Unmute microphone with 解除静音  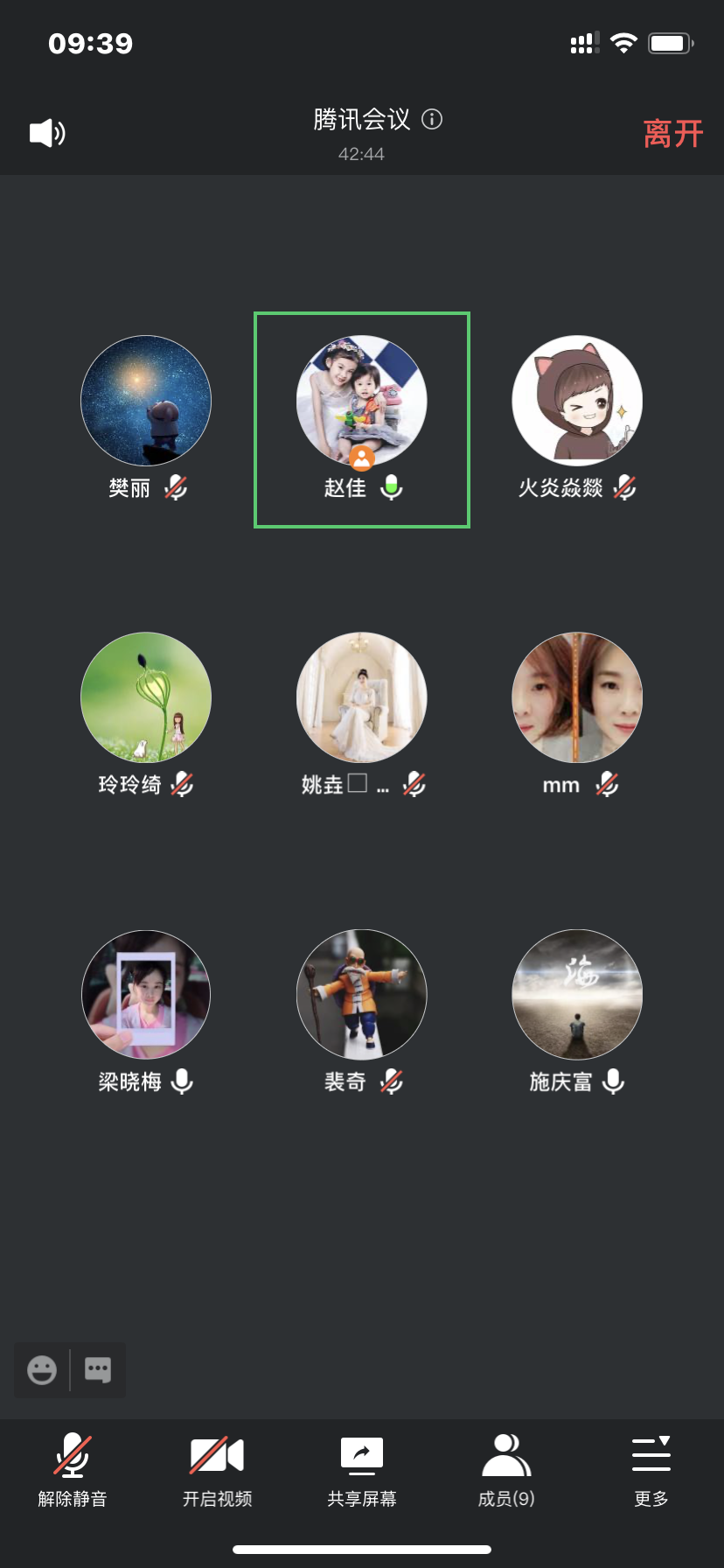tap(73, 1470)
